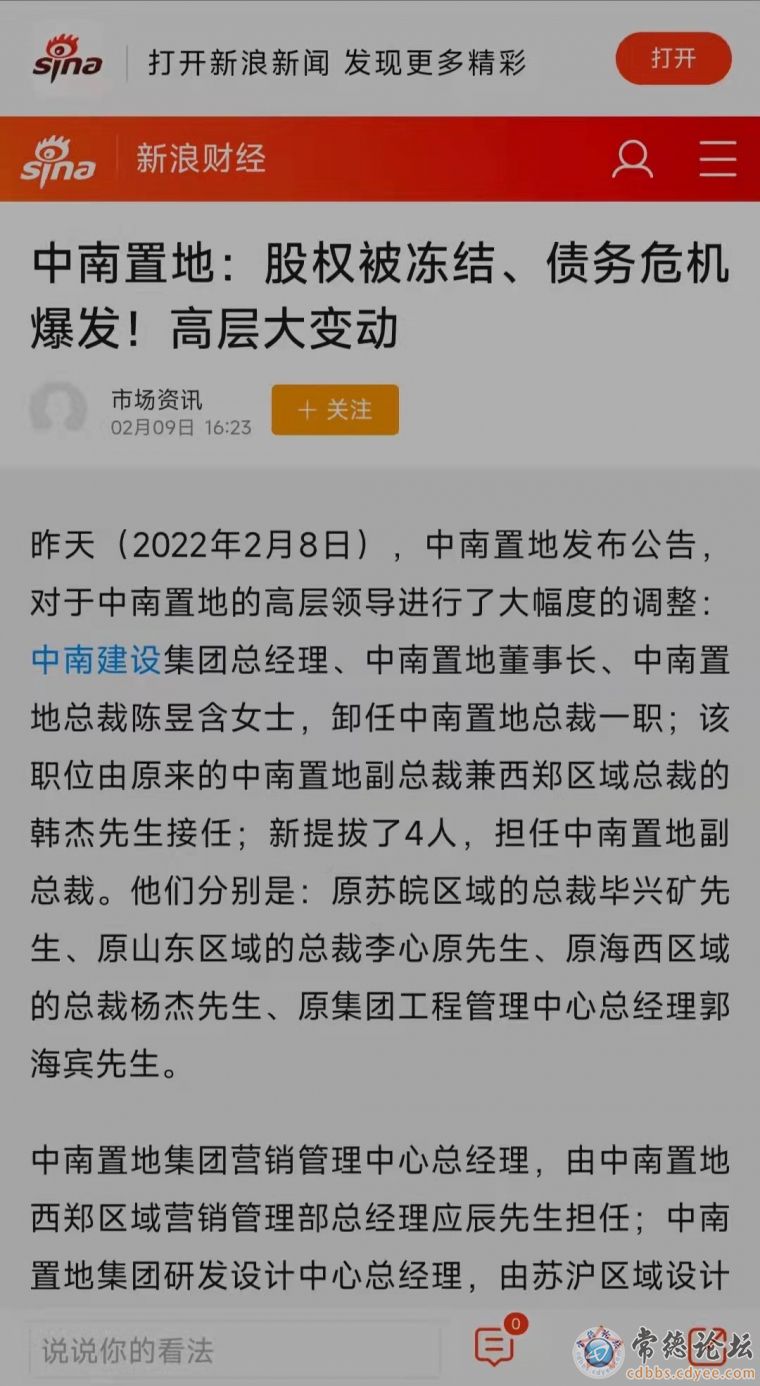760x1386 pixels.
Task: Tap the 打开 button to open Sina News app
Action: pos(673,59)
